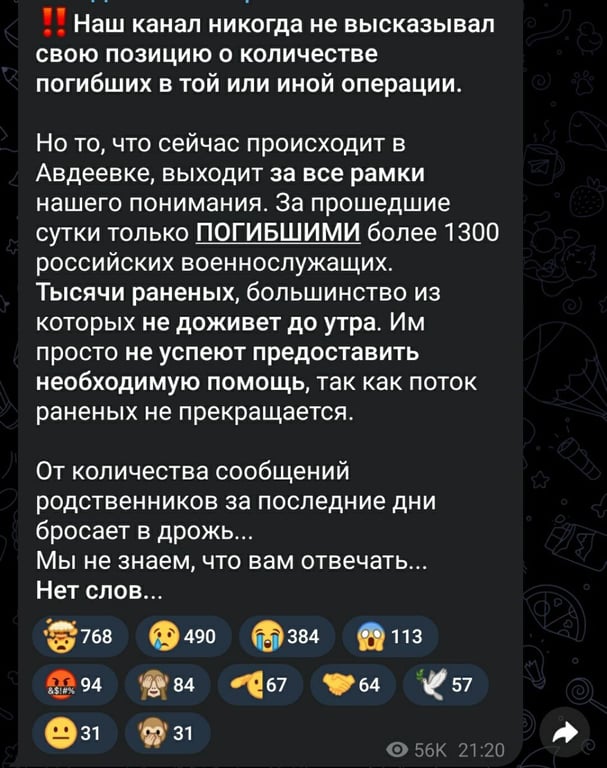Tap the pointing hand reaction with 67
Viewport: 607px width, 768px height.
click(x=258, y=685)
